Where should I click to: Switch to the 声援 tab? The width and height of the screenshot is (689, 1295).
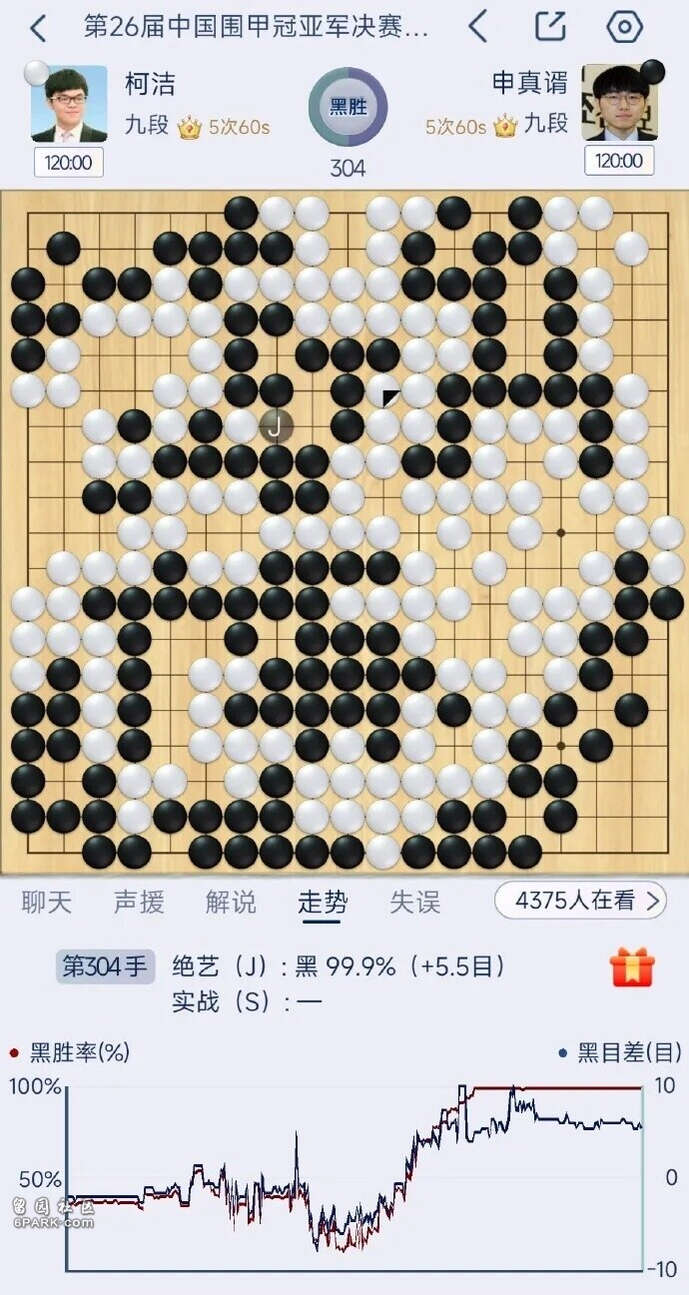pos(139,902)
